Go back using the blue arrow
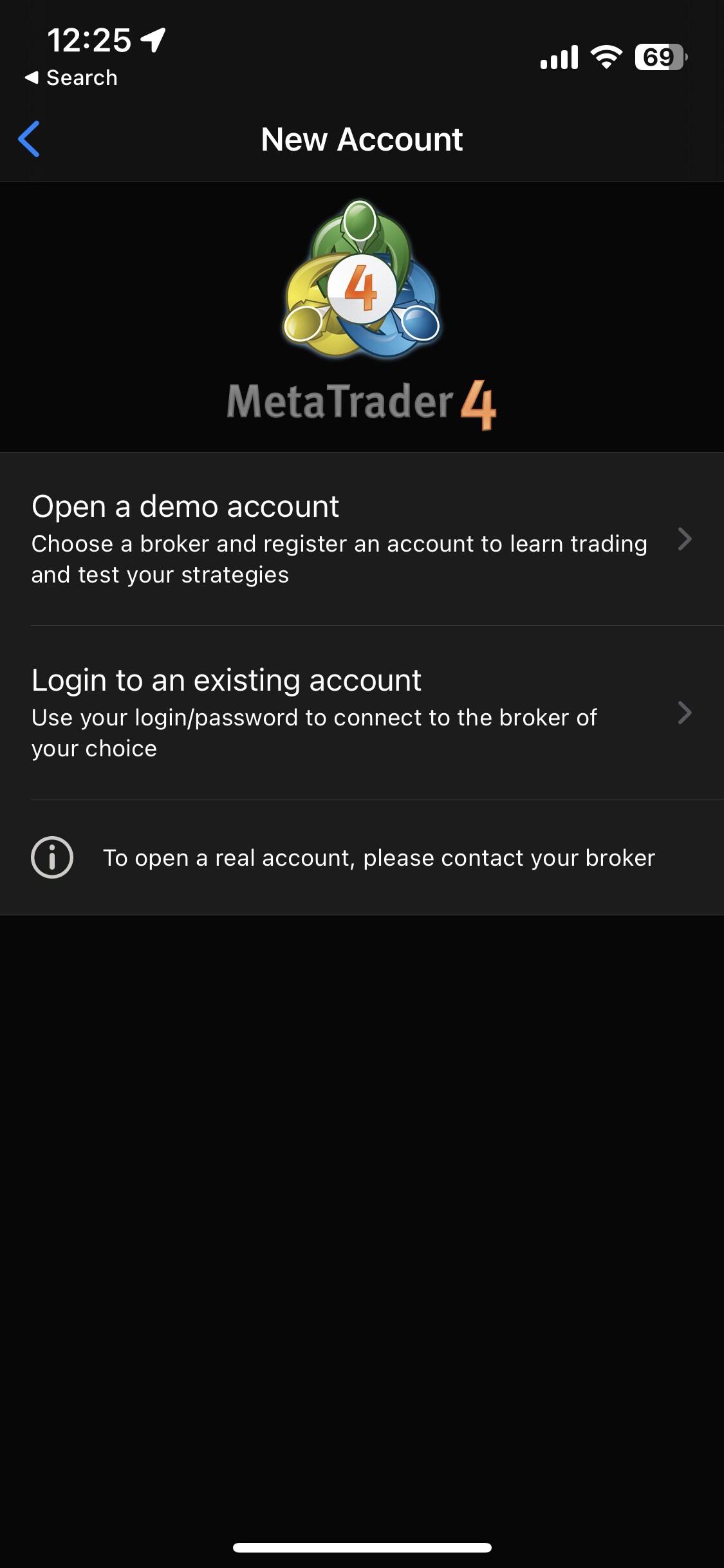Image resolution: width=724 pixels, height=1568 pixels. (x=29, y=139)
